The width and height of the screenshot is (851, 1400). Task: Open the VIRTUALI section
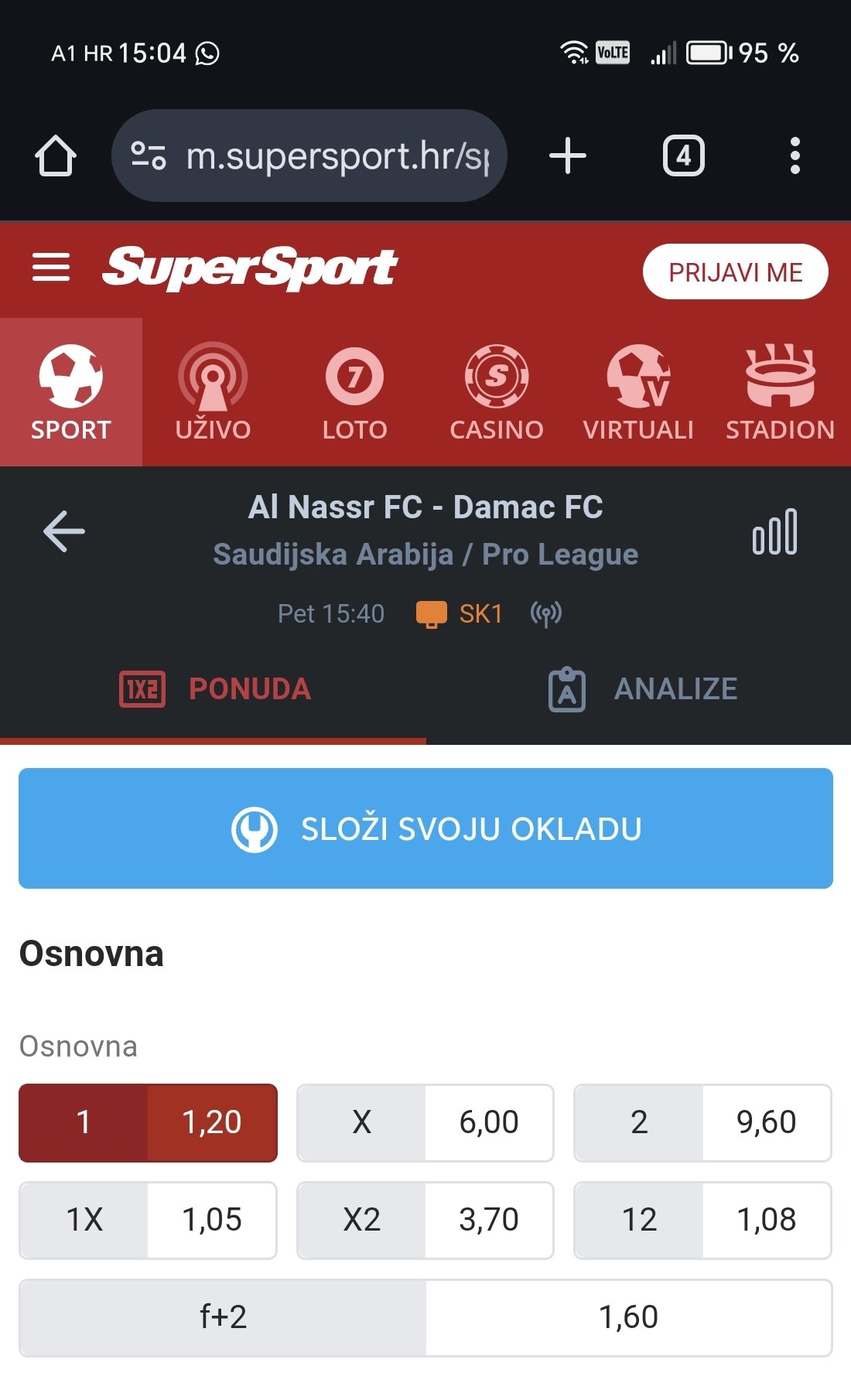tap(638, 392)
